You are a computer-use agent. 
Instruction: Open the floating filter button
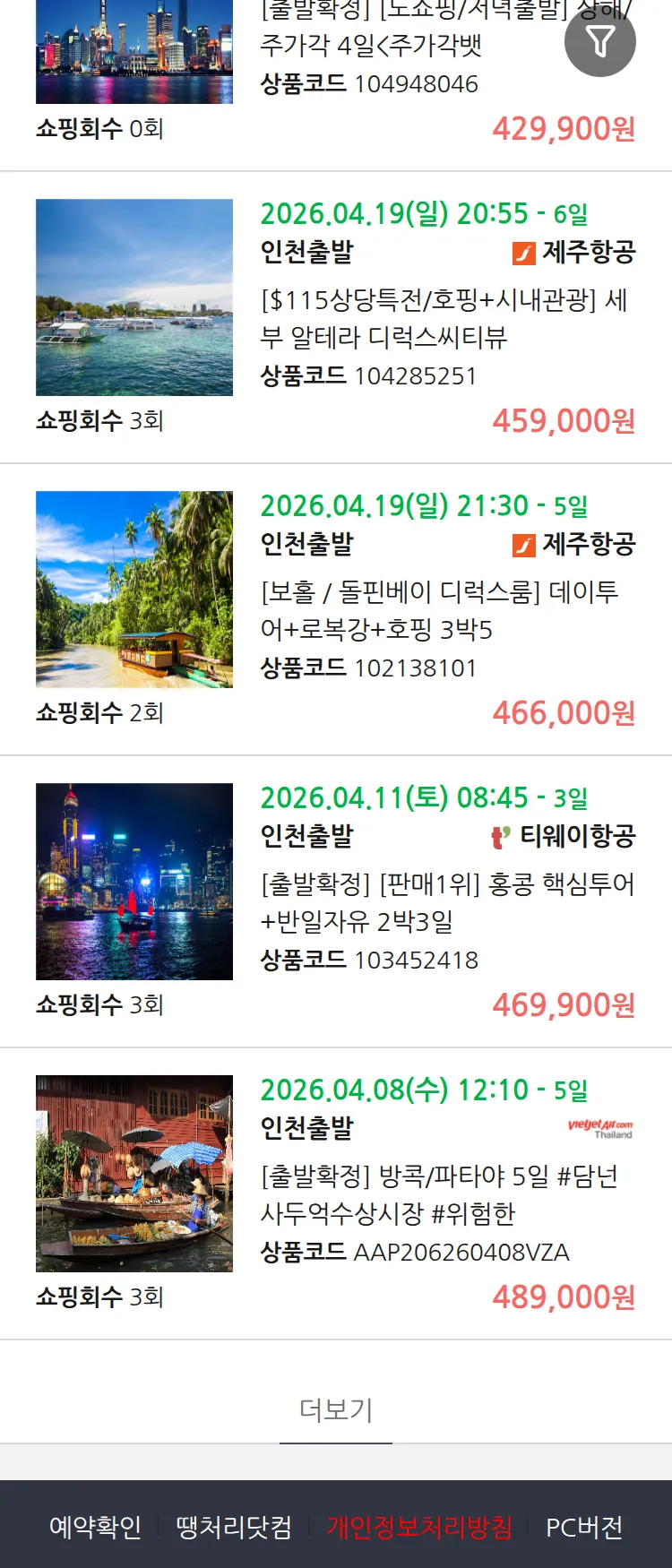pyautogui.click(x=599, y=41)
